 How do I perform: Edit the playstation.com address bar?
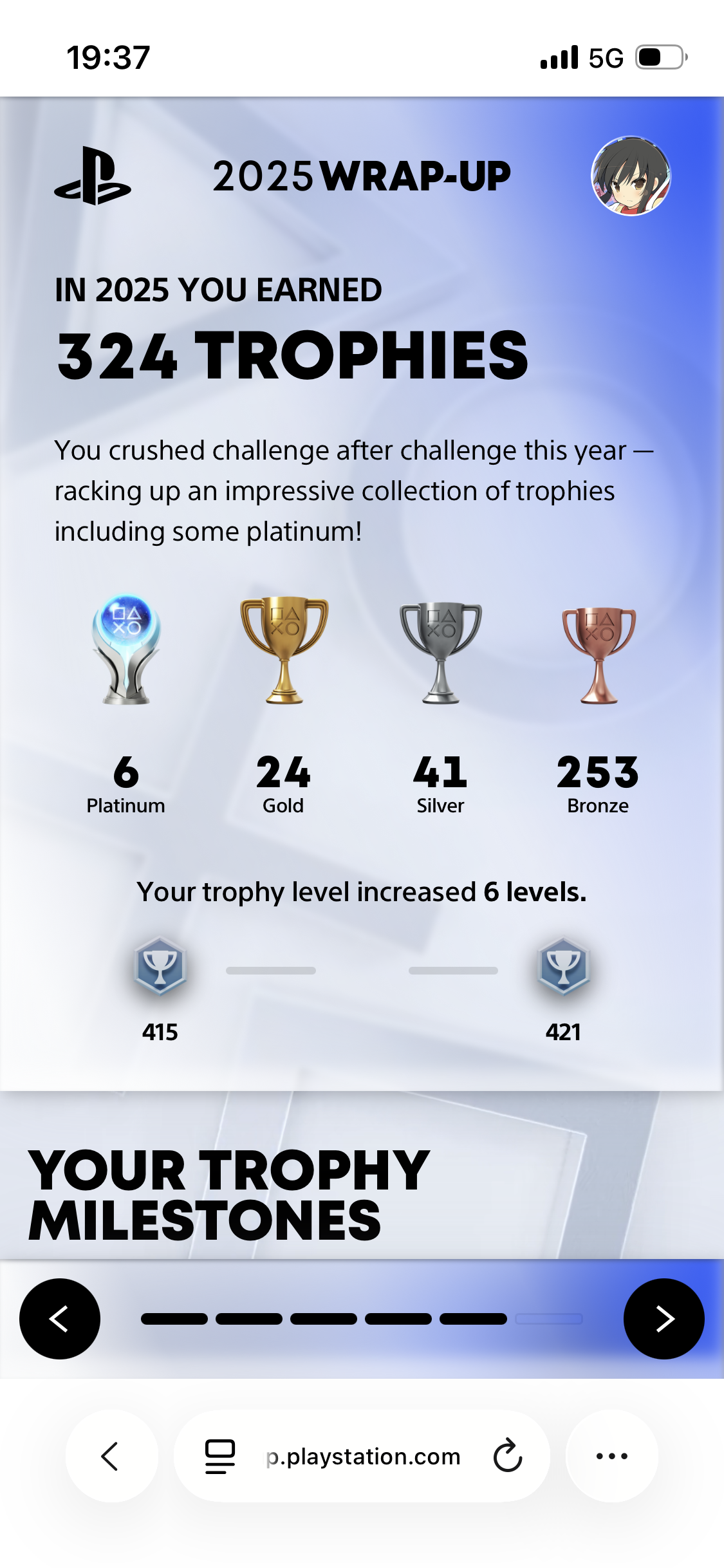coord(364,1456)
